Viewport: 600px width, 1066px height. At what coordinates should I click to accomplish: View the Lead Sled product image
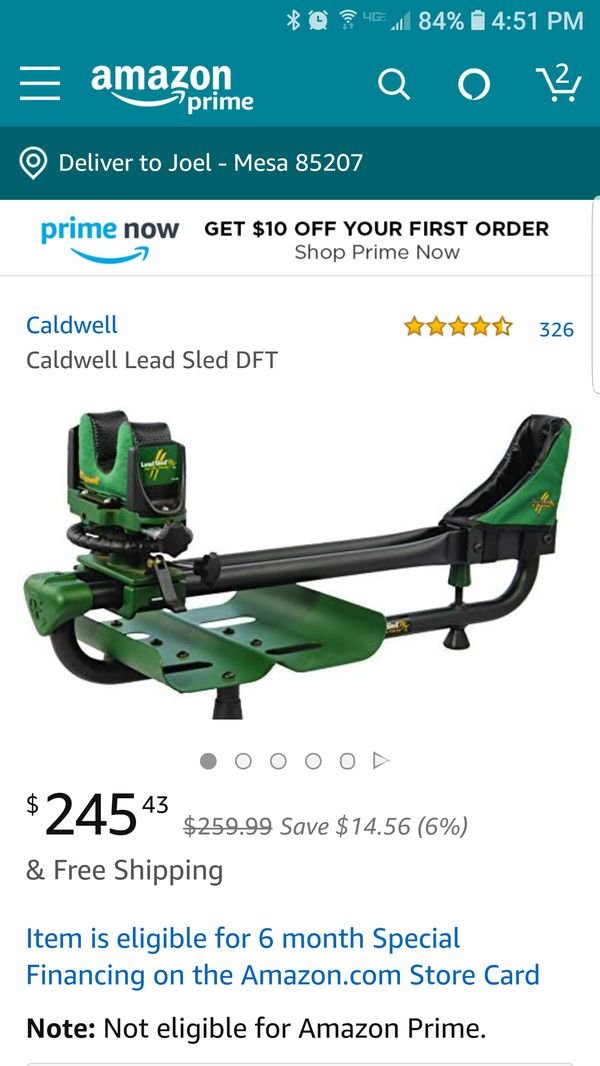298,564
